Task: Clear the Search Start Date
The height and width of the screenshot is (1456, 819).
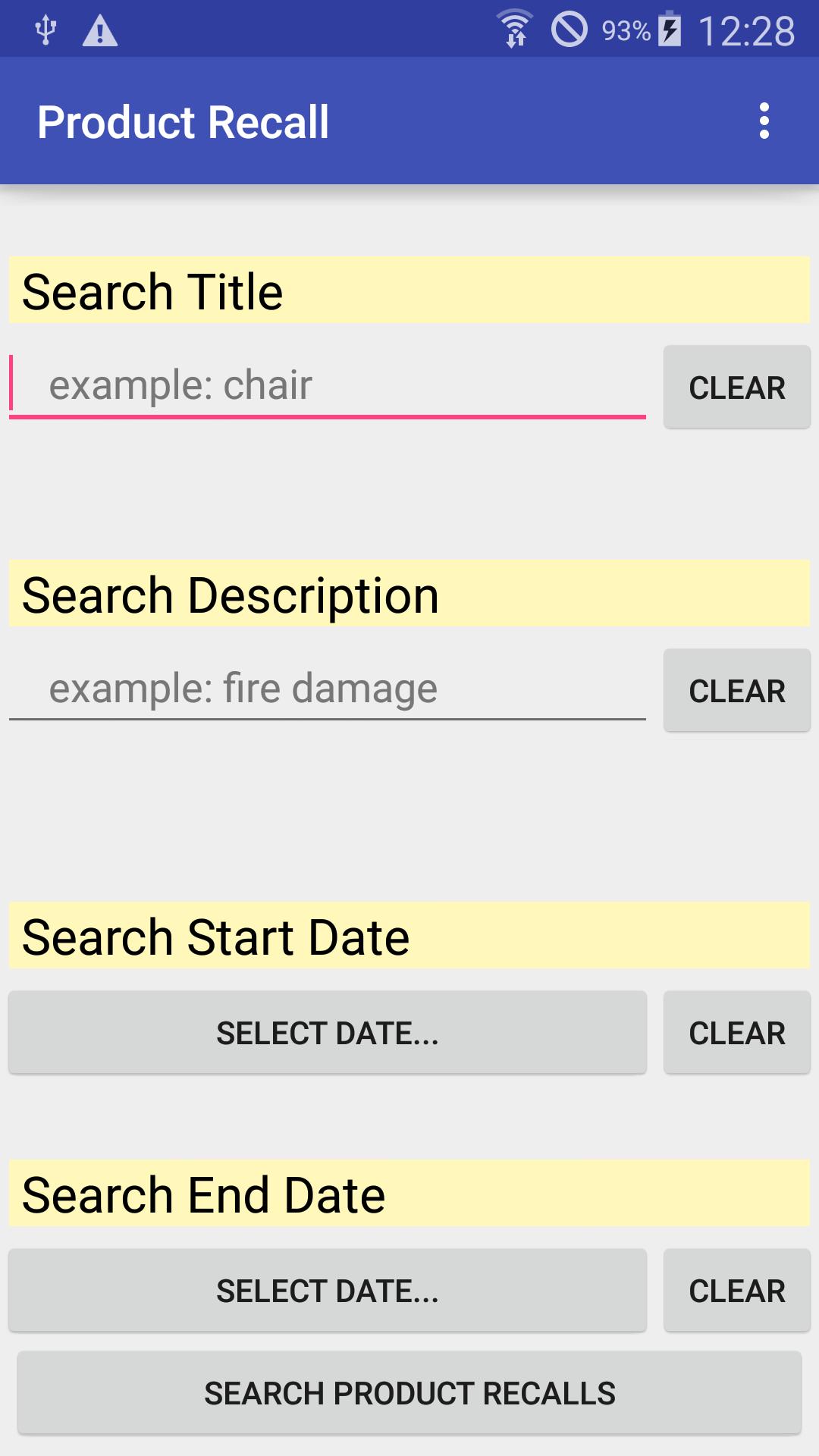Action: click(x=737, y=1033)
